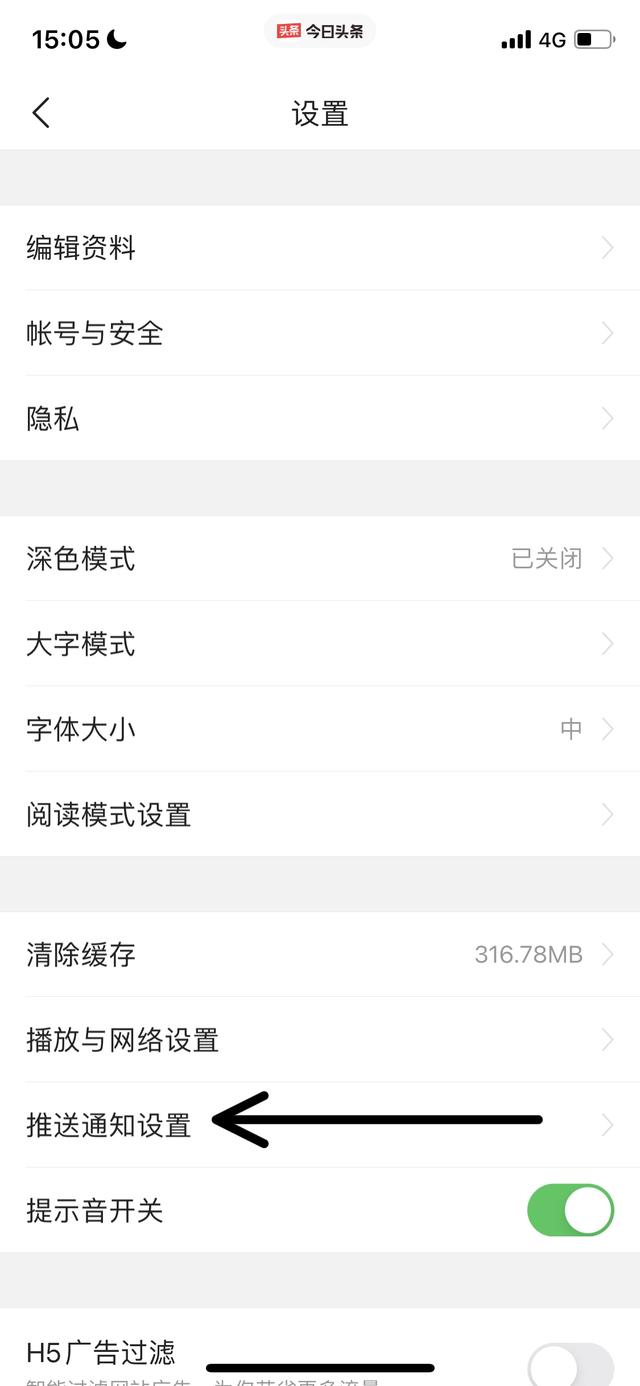Open 播放与网络设置
Screen dimensions: 640x1386
point(320,1039)
